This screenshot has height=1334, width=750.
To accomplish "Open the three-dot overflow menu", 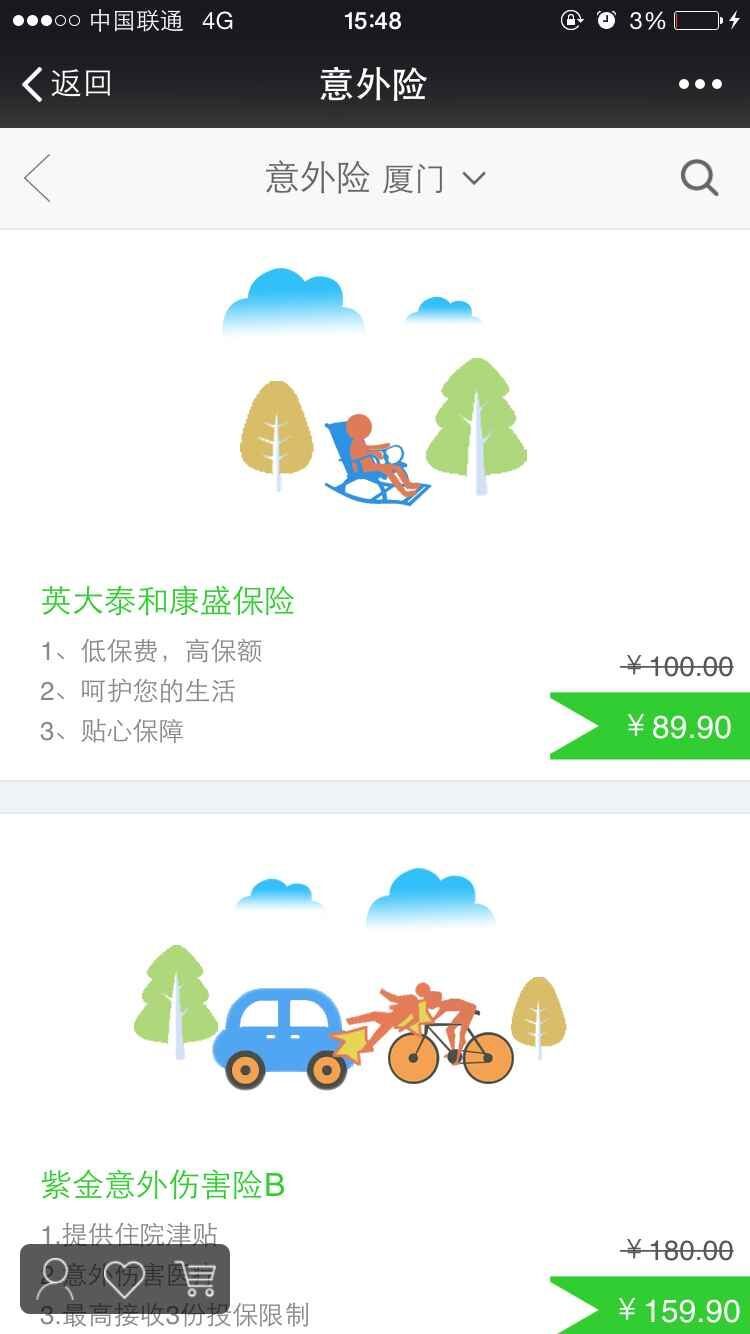I will pos(700,84).
